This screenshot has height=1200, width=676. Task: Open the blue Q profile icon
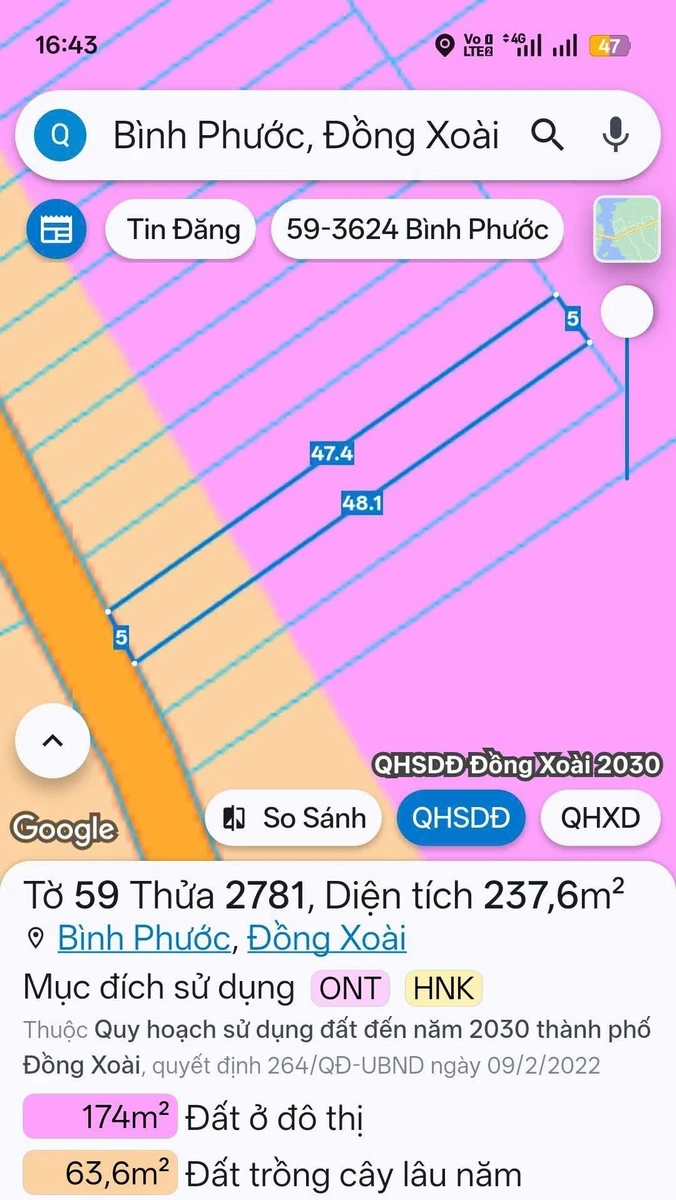(x=61, y=136)
